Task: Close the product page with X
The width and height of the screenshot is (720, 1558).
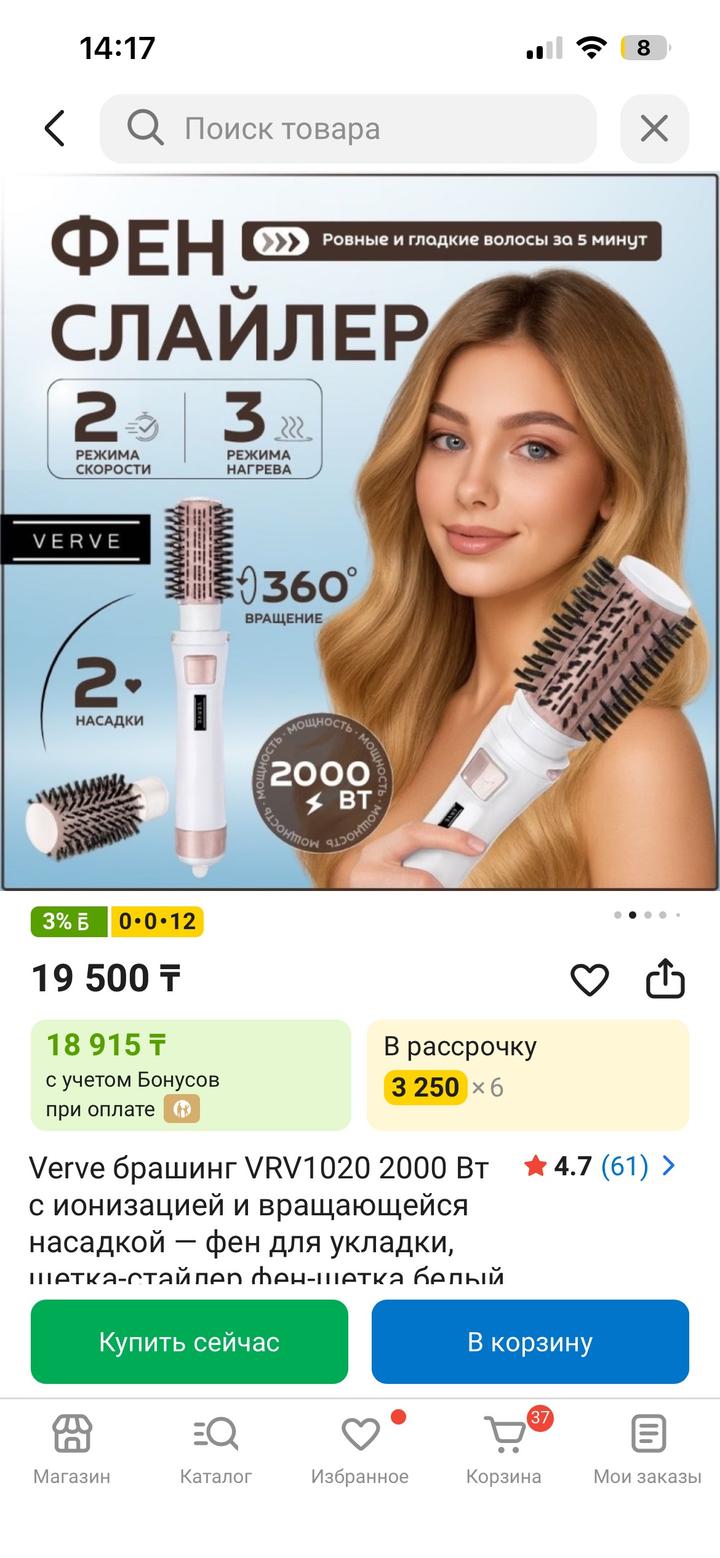Action: [654, 129]
